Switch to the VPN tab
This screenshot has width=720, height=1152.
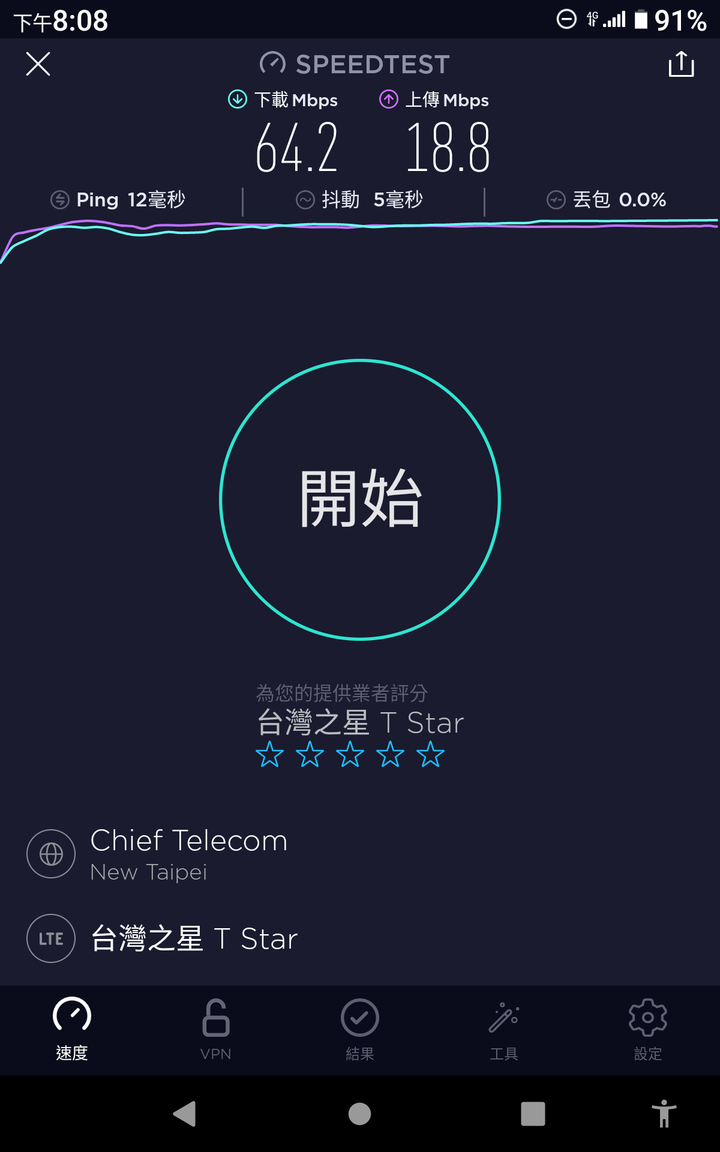pyautogui.click(x=216, y=1029)
